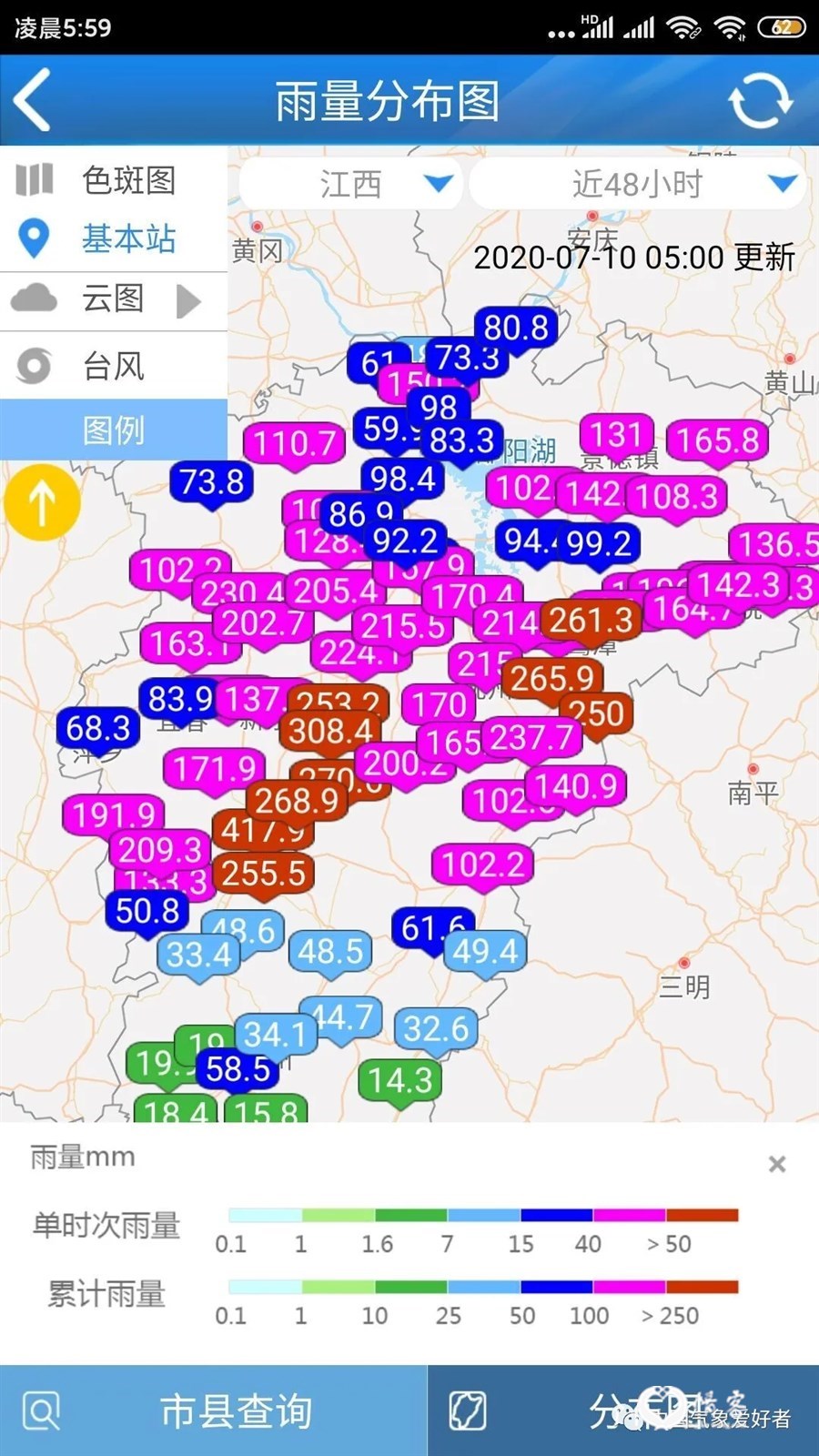819x1456 pixels.
Task: Open the 江西 province dropdown
Action: coord(351,184)
